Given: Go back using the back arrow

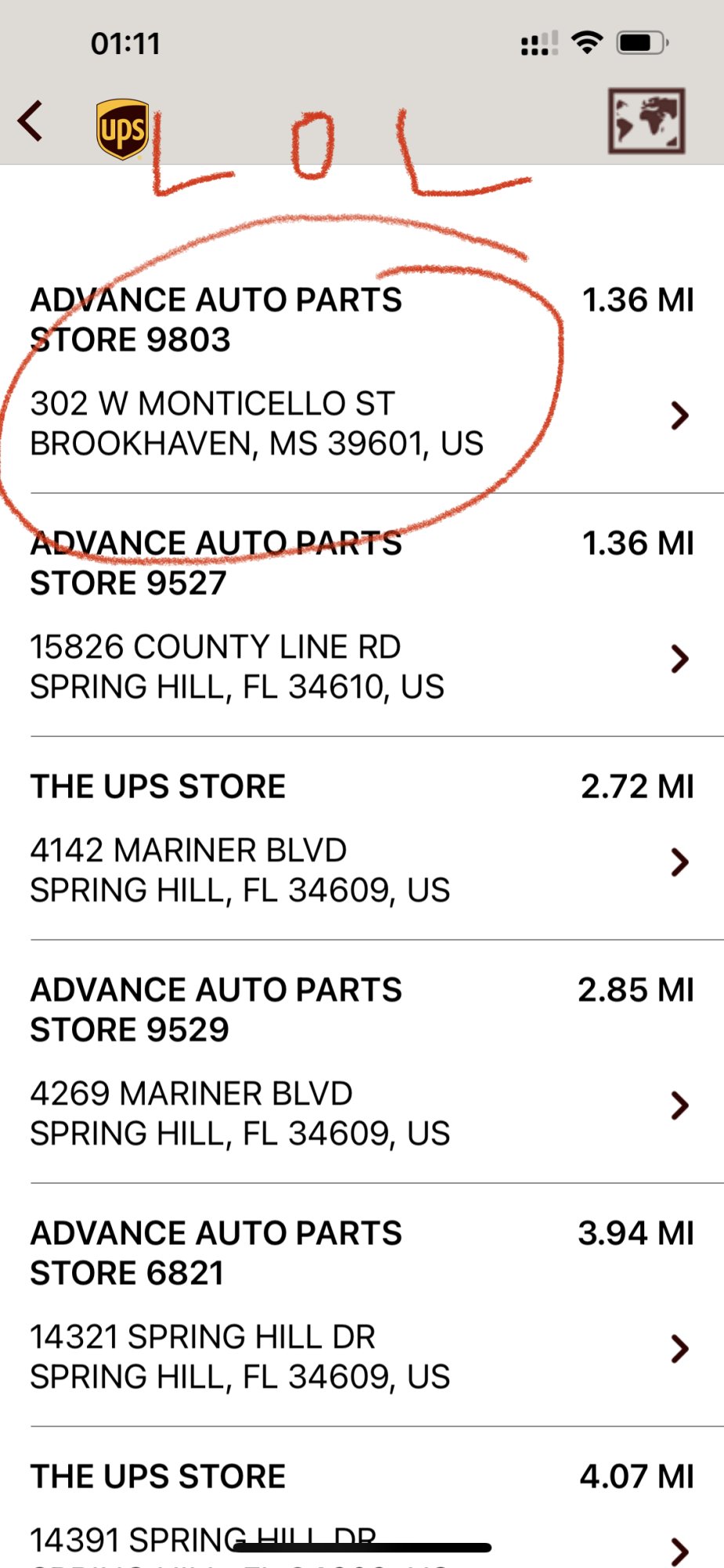Looking at the screenshot, I should [31, 122].
